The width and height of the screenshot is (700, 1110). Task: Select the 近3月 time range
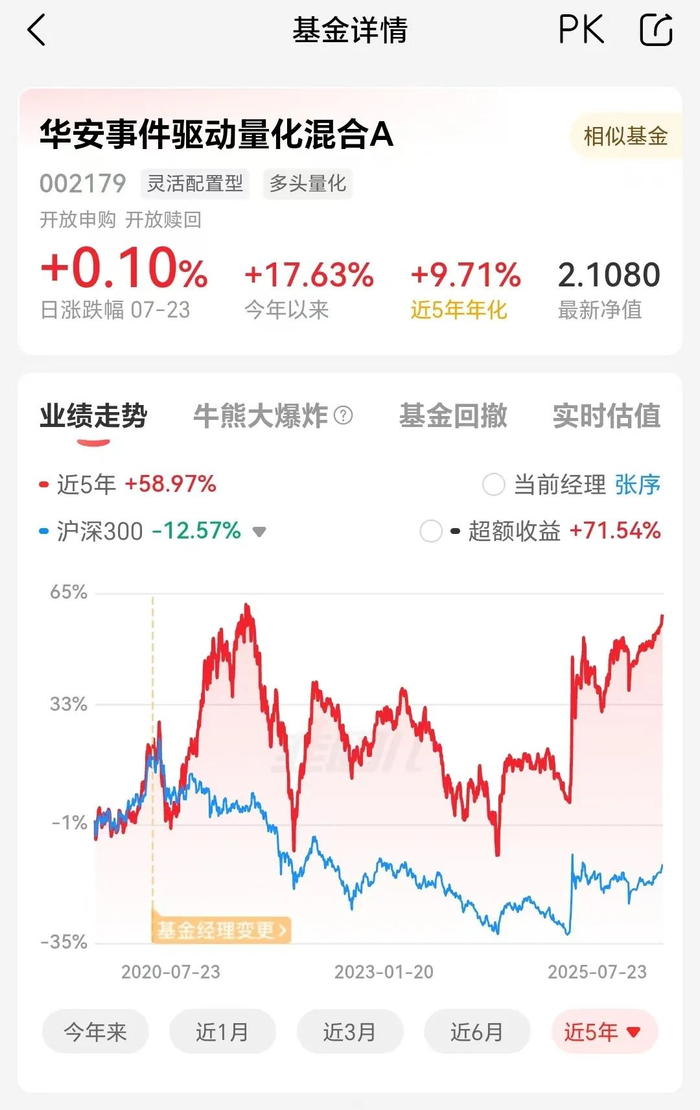350,1031
